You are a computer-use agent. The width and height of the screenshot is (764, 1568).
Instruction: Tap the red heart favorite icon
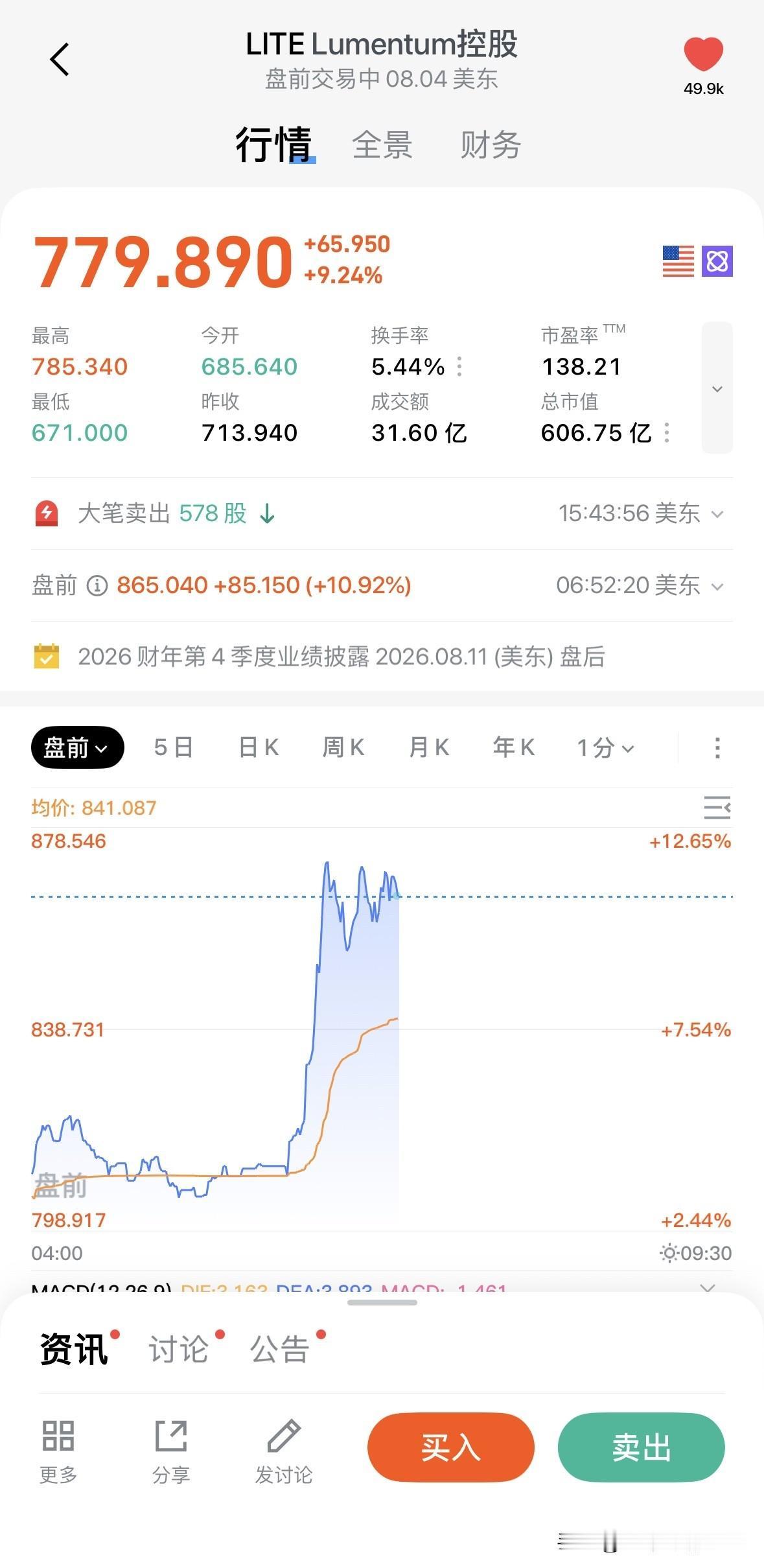[x=703, y=54]
